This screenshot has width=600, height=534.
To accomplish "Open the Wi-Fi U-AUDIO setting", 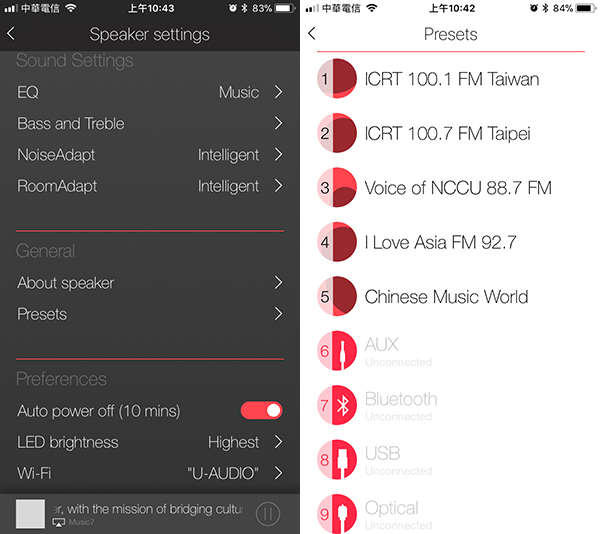I will tap(150, 473).
